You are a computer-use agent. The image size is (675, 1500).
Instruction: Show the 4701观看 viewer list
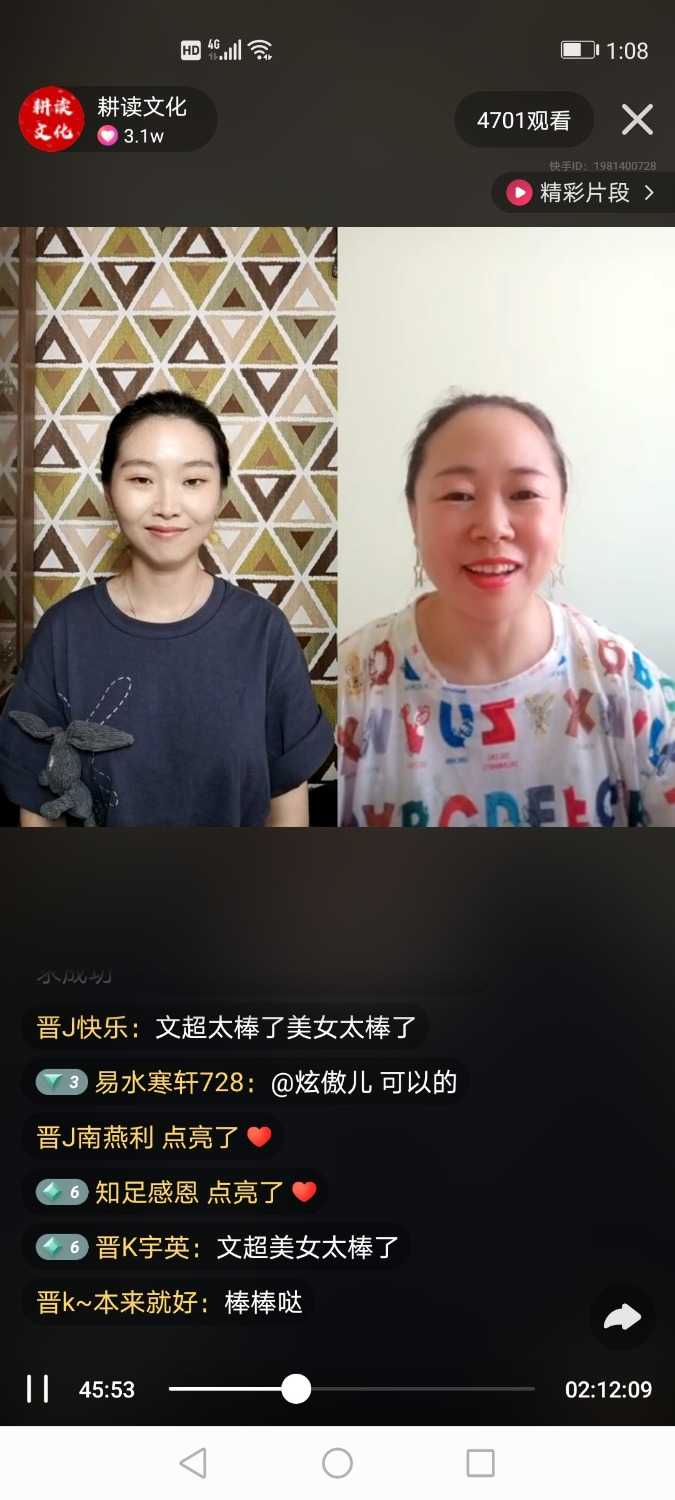tap(523, 121)
